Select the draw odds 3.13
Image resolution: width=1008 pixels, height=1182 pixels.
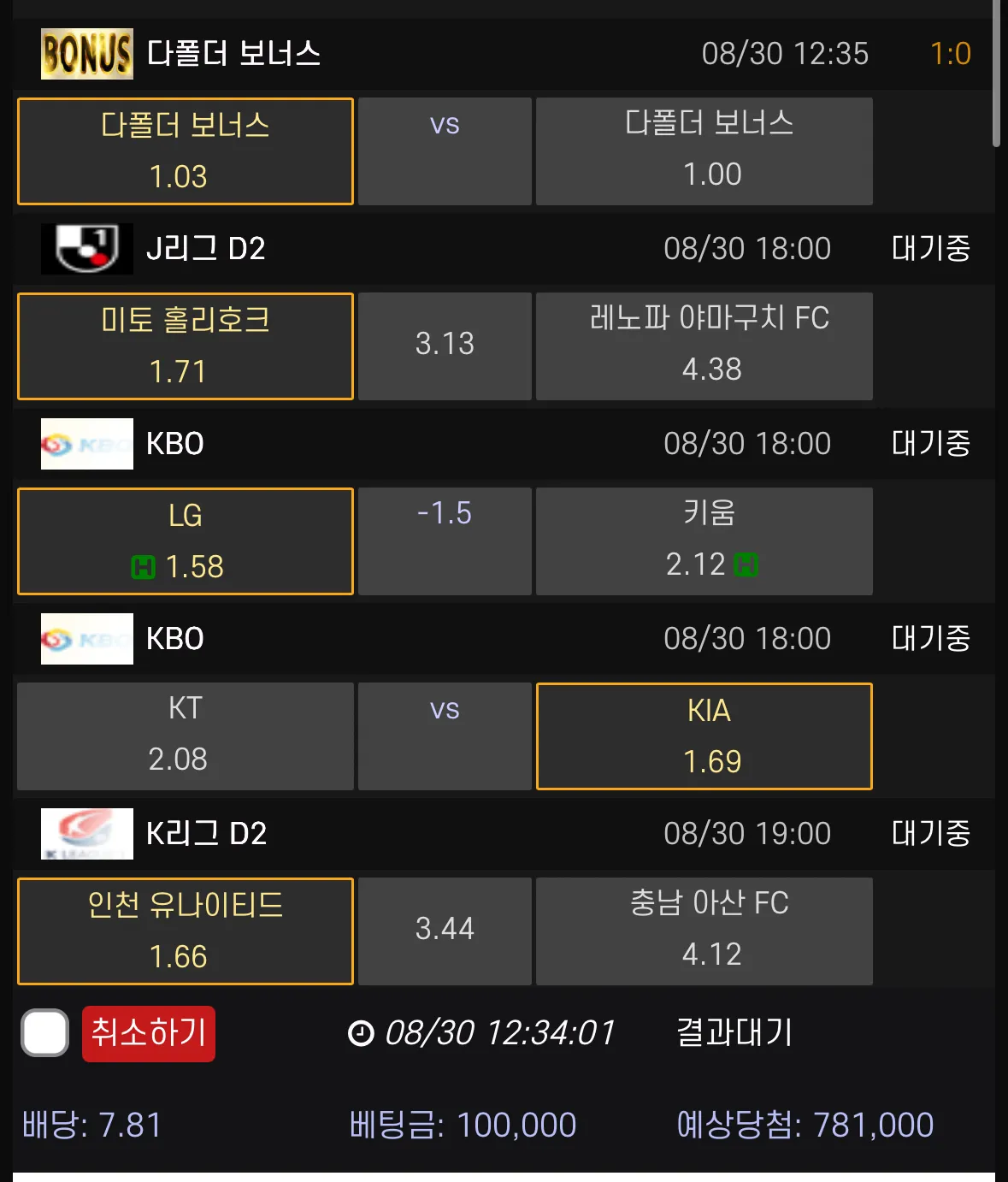point(445,346)
